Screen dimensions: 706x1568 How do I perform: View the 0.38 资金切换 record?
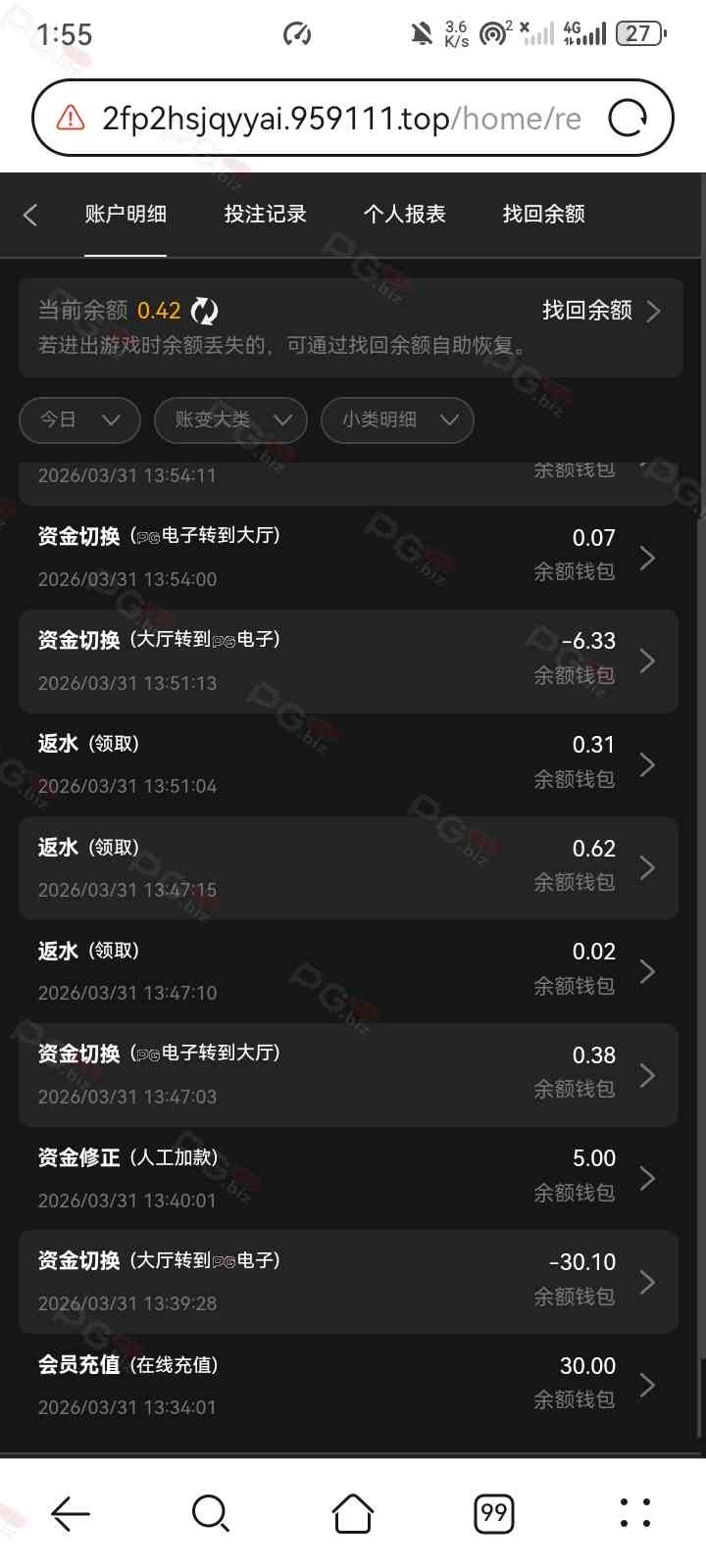(348, 1075)
